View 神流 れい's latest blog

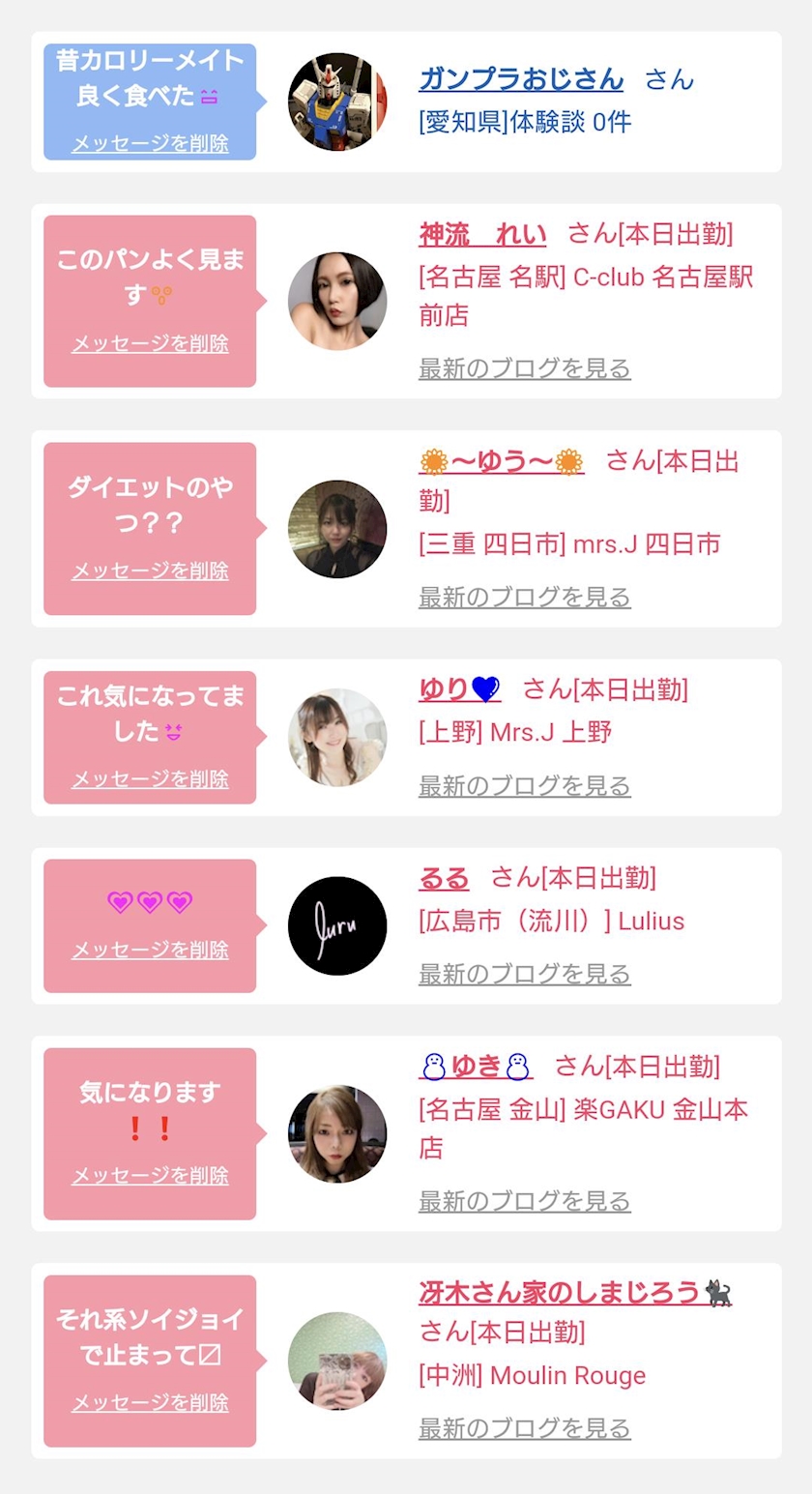pyautogui.click(x=524, y=368)
